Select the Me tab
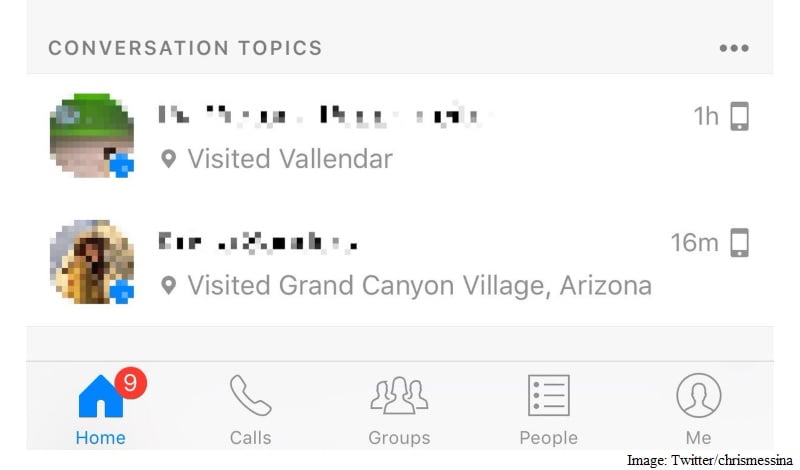 (698, 408)
